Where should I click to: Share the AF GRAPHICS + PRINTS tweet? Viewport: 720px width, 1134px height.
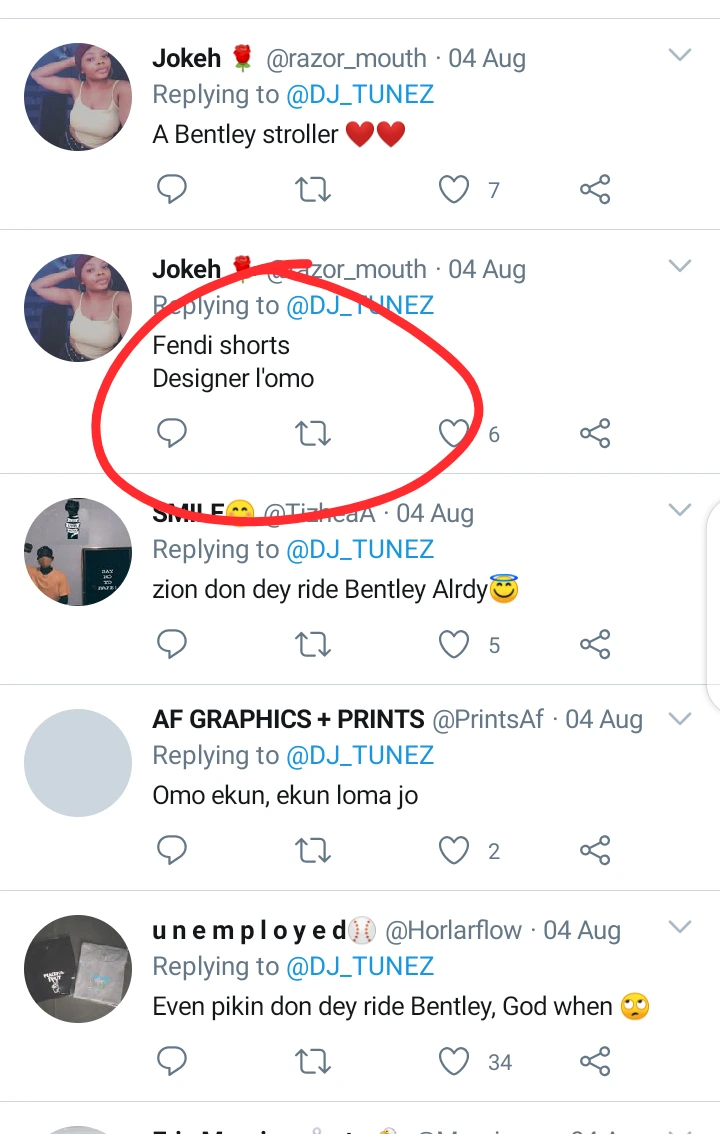click(x=595, y=850)
